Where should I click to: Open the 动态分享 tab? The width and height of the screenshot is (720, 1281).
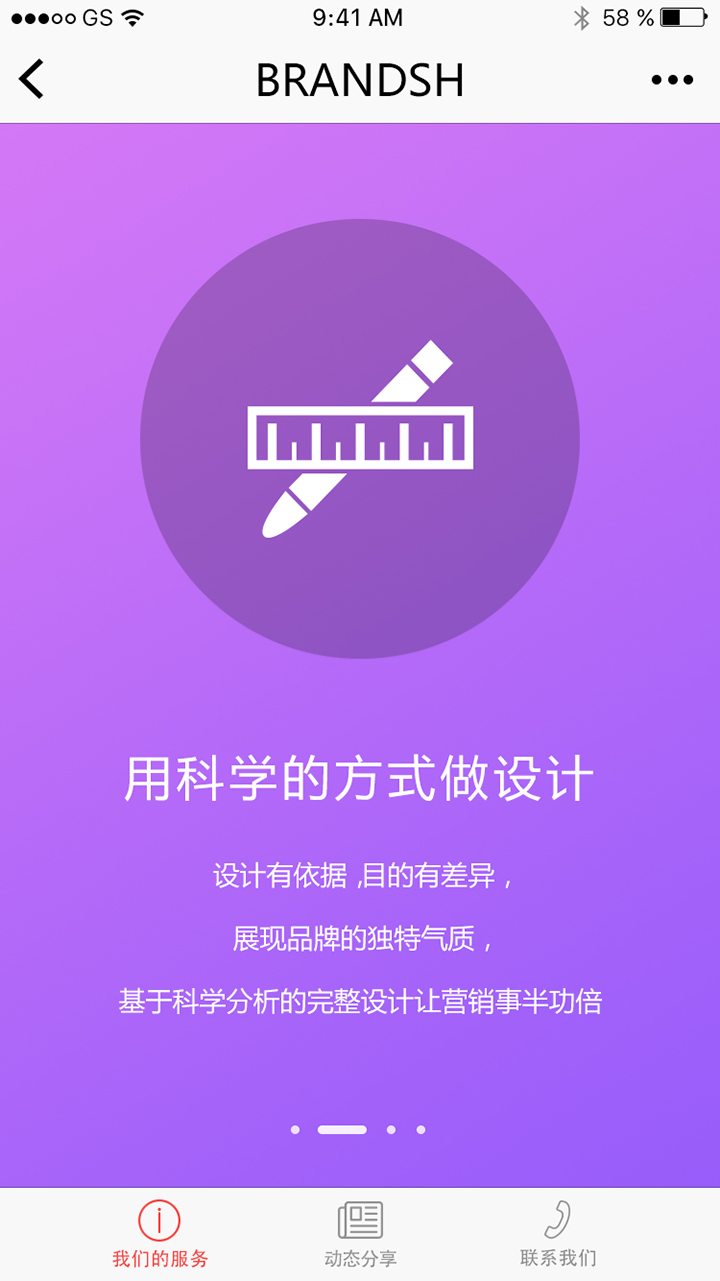tap(360, 1234)
